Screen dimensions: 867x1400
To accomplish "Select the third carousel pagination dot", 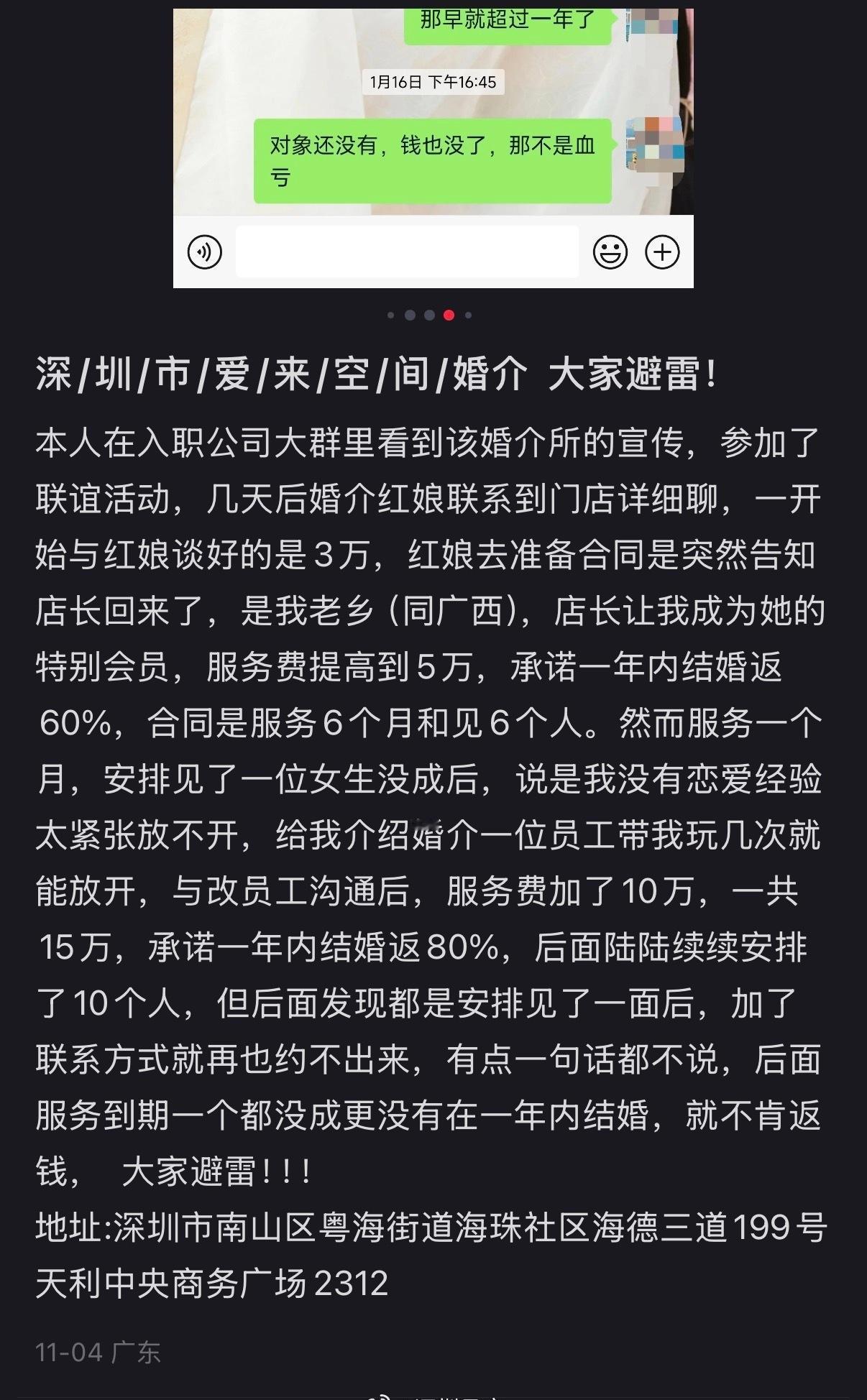I will point(430,314).
